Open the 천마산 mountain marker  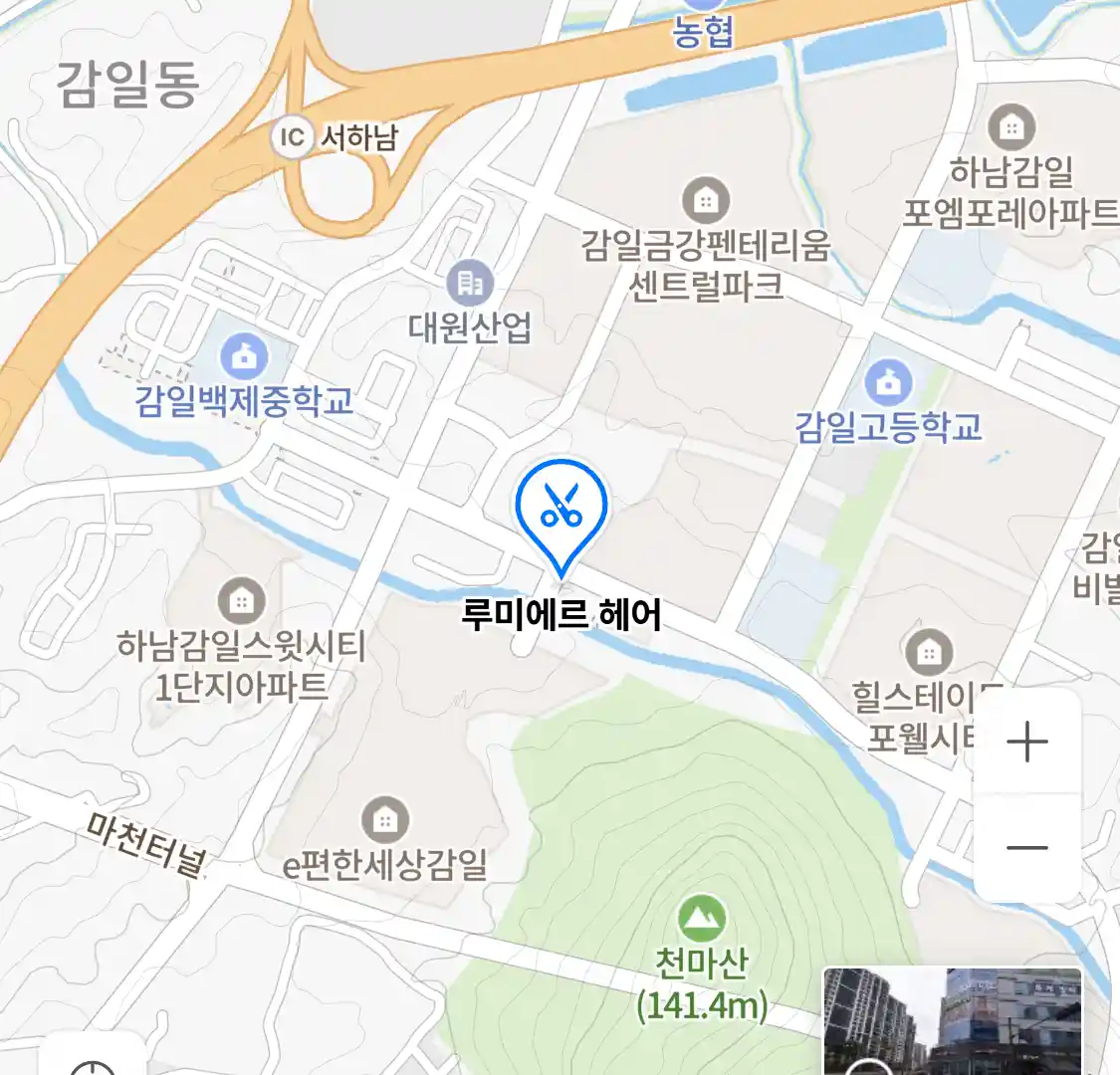point(702,918)
